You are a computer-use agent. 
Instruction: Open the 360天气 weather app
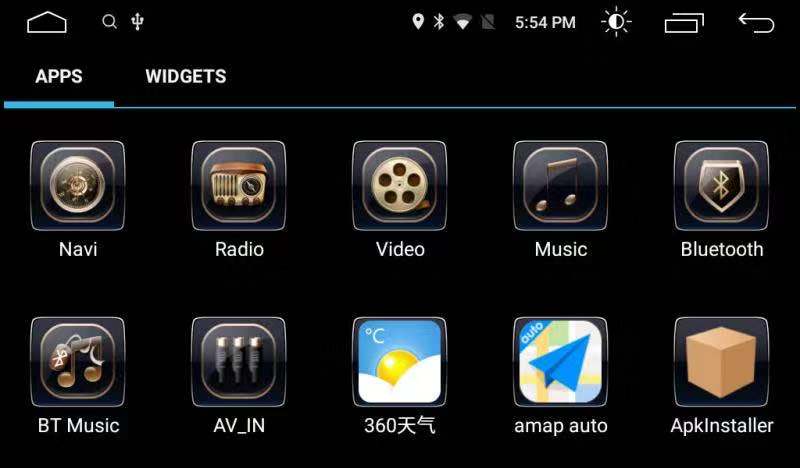point(400,364)
